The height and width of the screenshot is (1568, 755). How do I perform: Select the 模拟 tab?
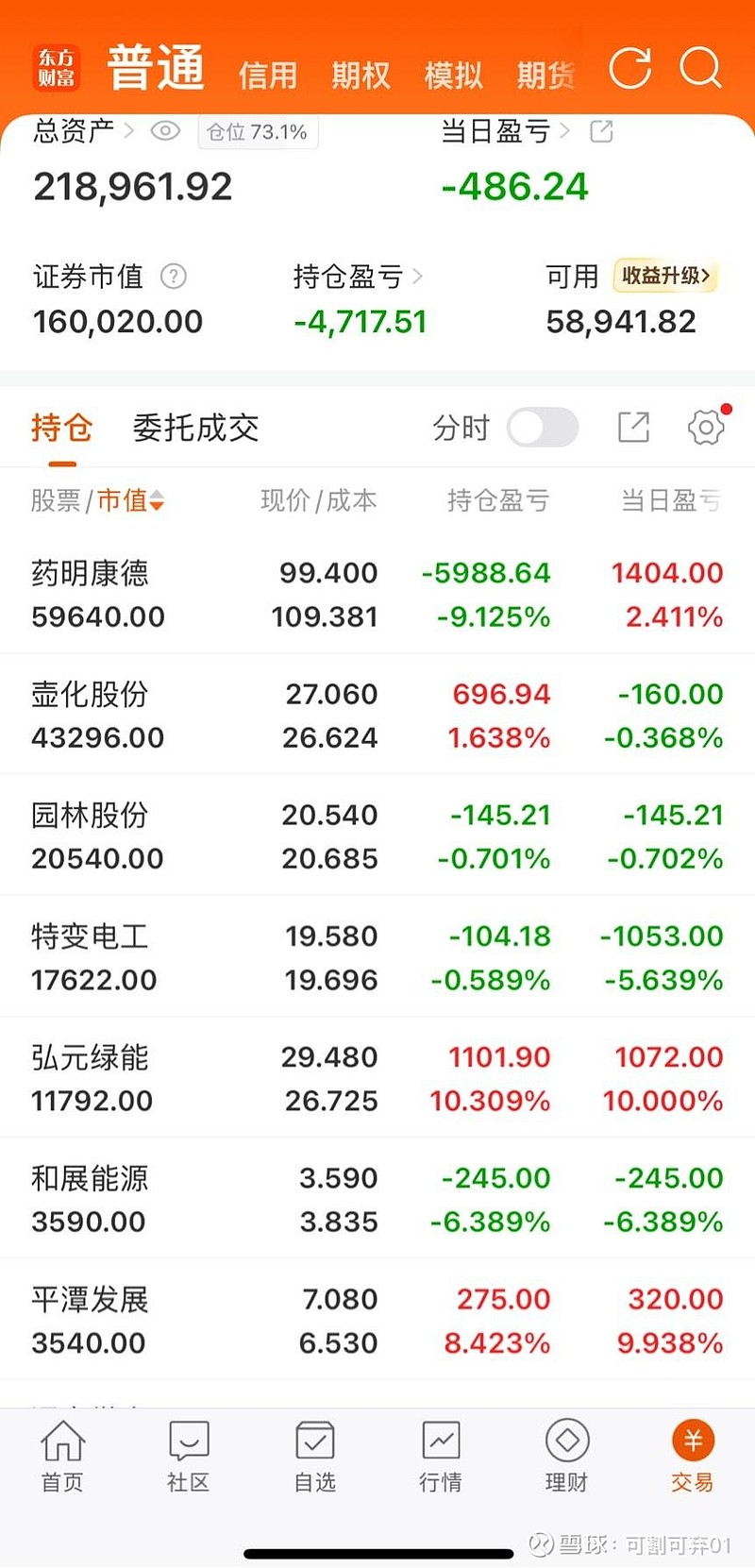coord(453,75)
